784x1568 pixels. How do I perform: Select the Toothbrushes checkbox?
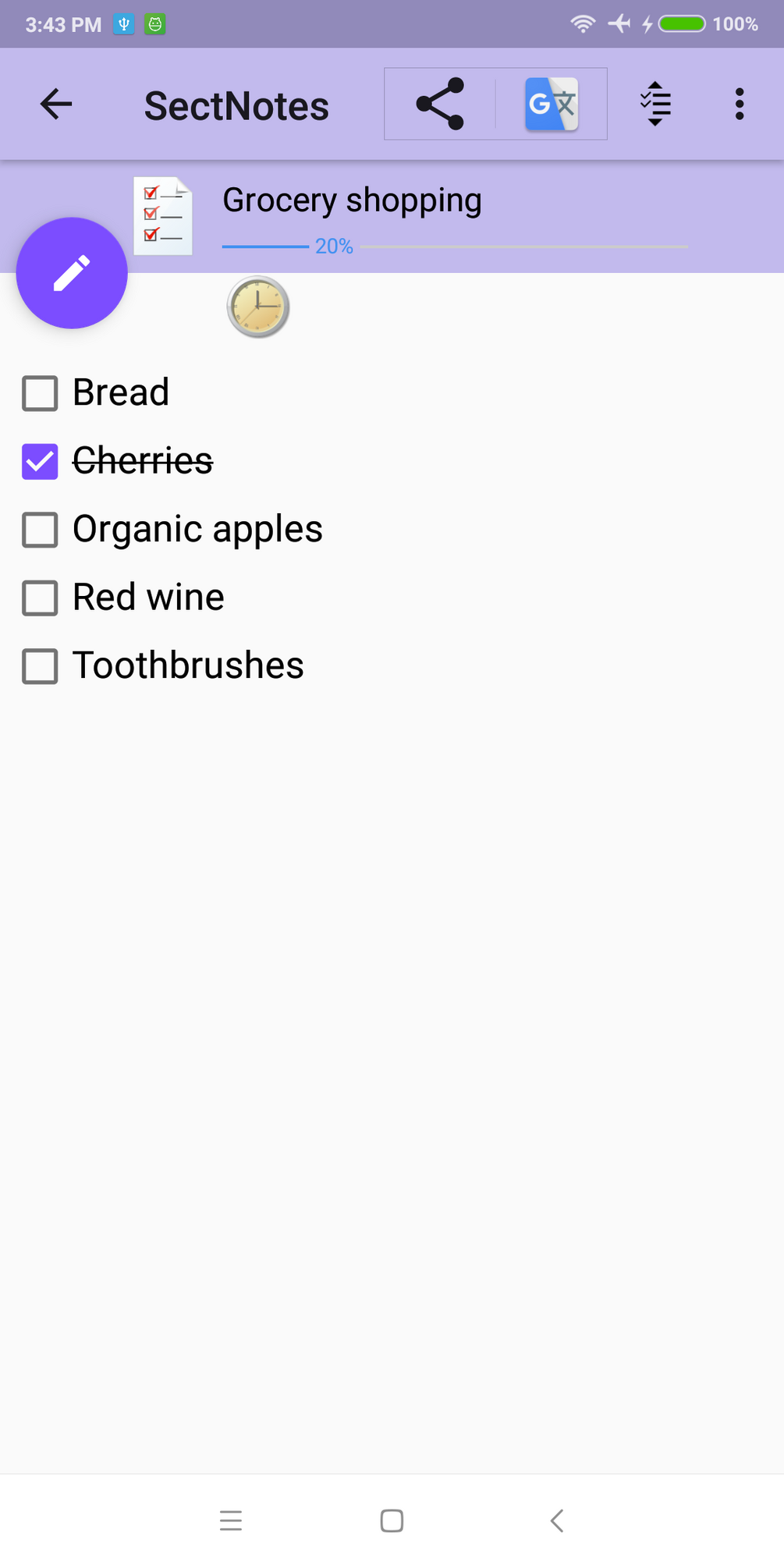click(x=40, y=666)
